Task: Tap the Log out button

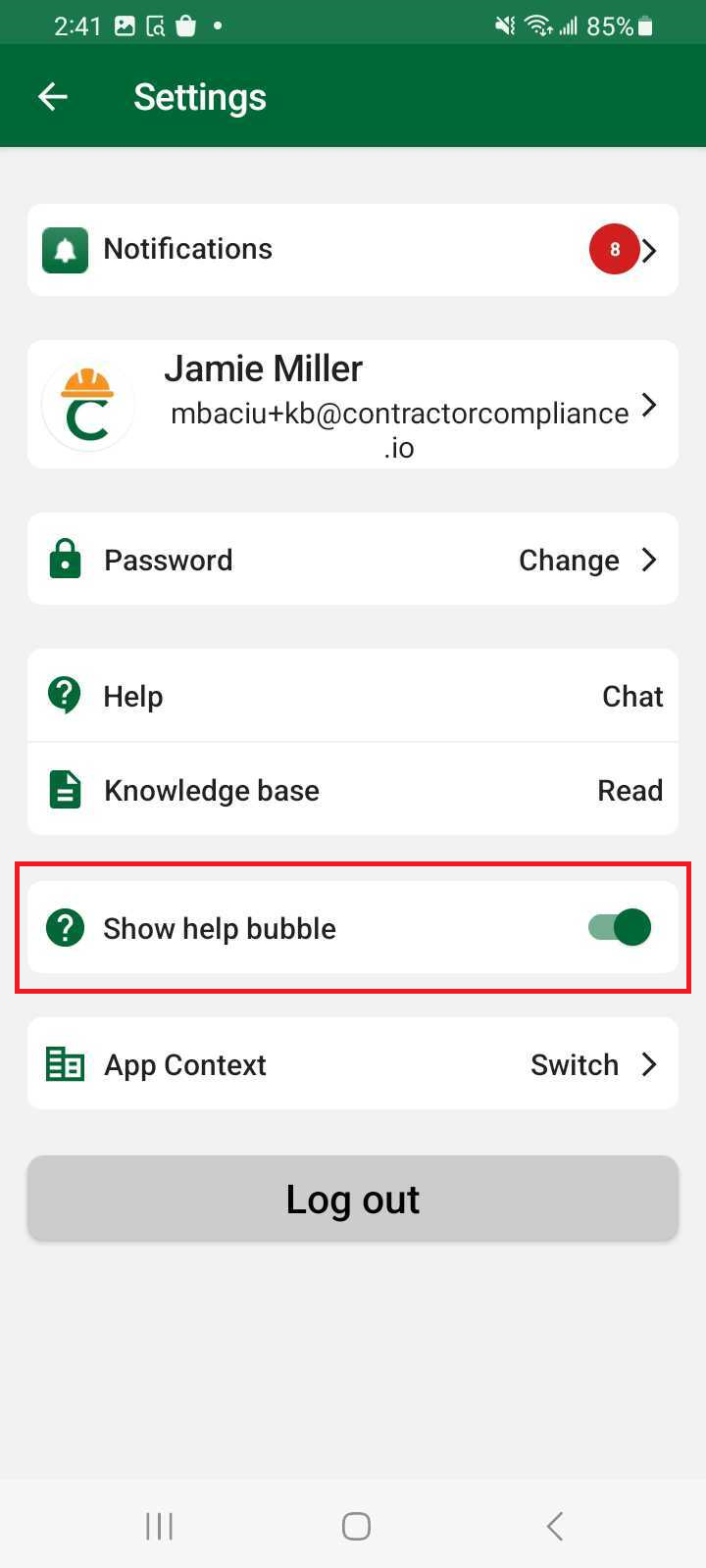Action: [x=352, y=1199]
